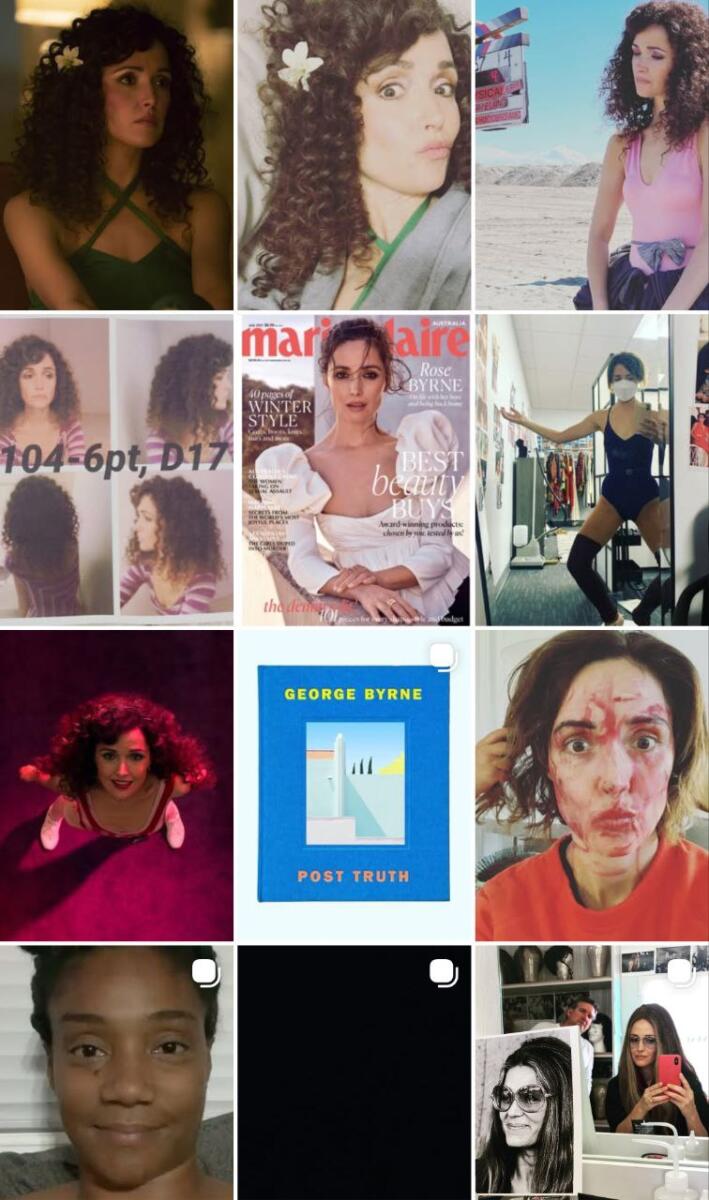709x1200 pixels.
Task: Open the close-up selfie with white hair flower
Action: tap(354, 155)
